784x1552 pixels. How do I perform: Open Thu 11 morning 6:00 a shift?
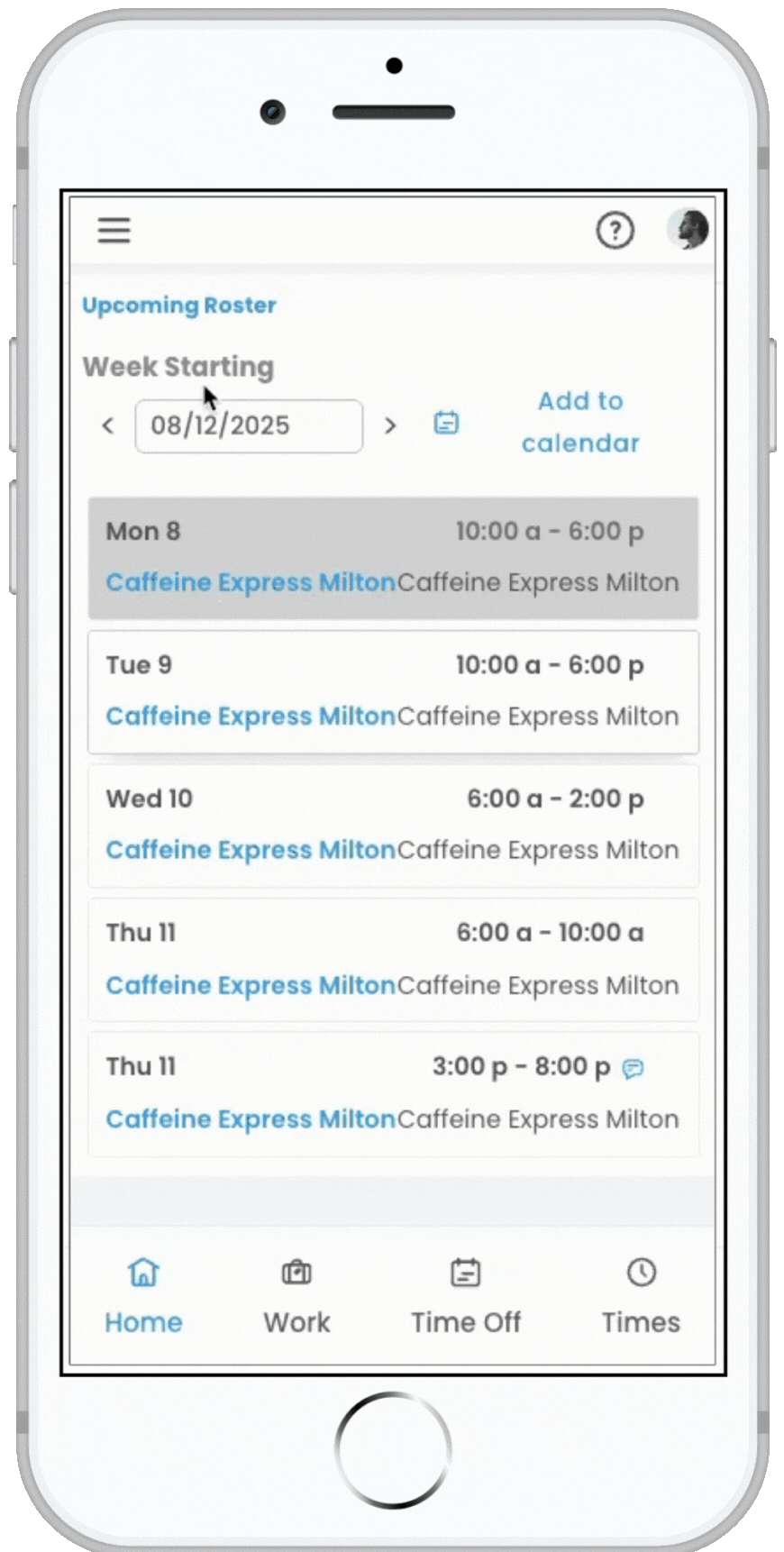pyautogui.click(x=393, y=958)
